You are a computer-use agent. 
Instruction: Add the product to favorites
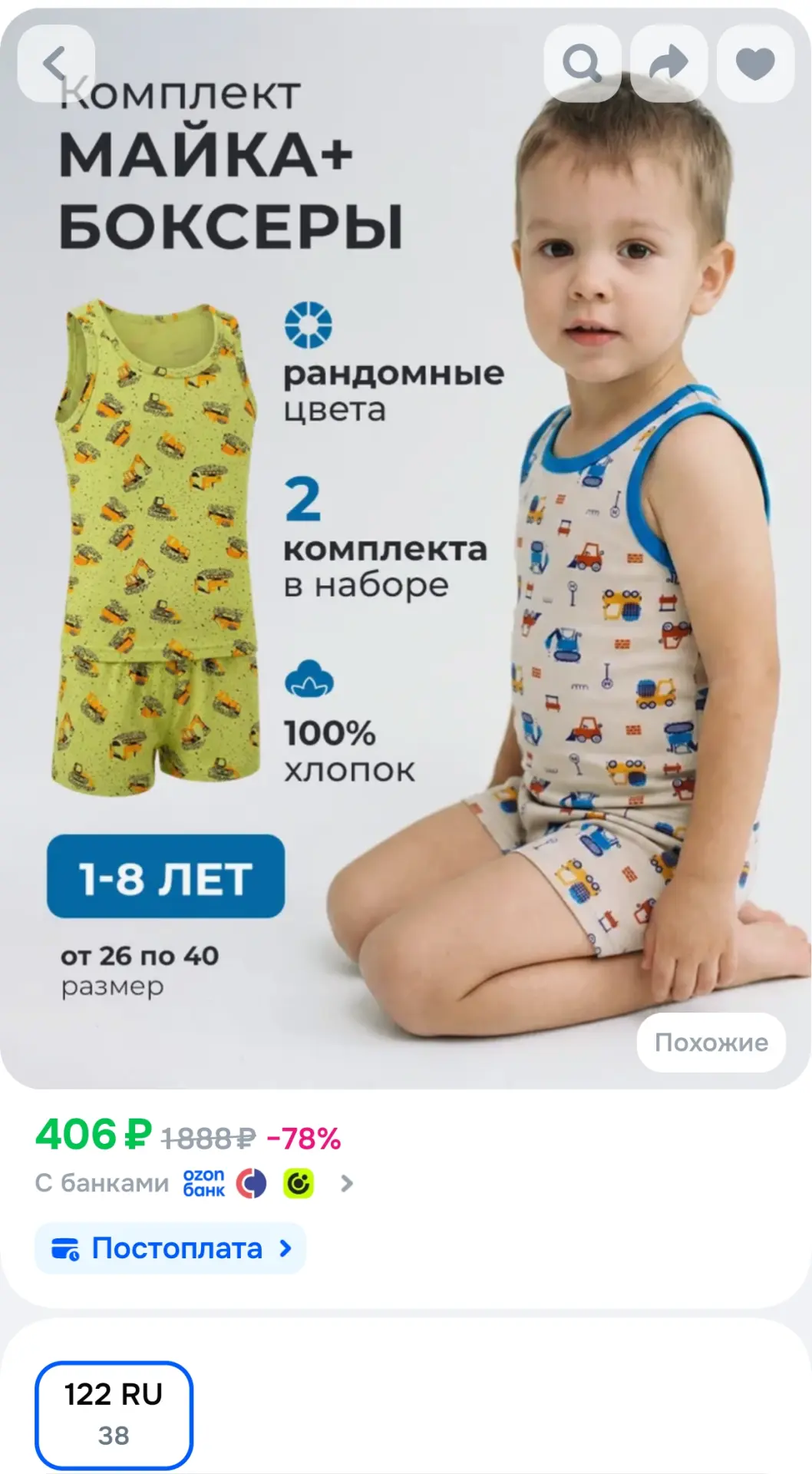[x=755, y=64]
